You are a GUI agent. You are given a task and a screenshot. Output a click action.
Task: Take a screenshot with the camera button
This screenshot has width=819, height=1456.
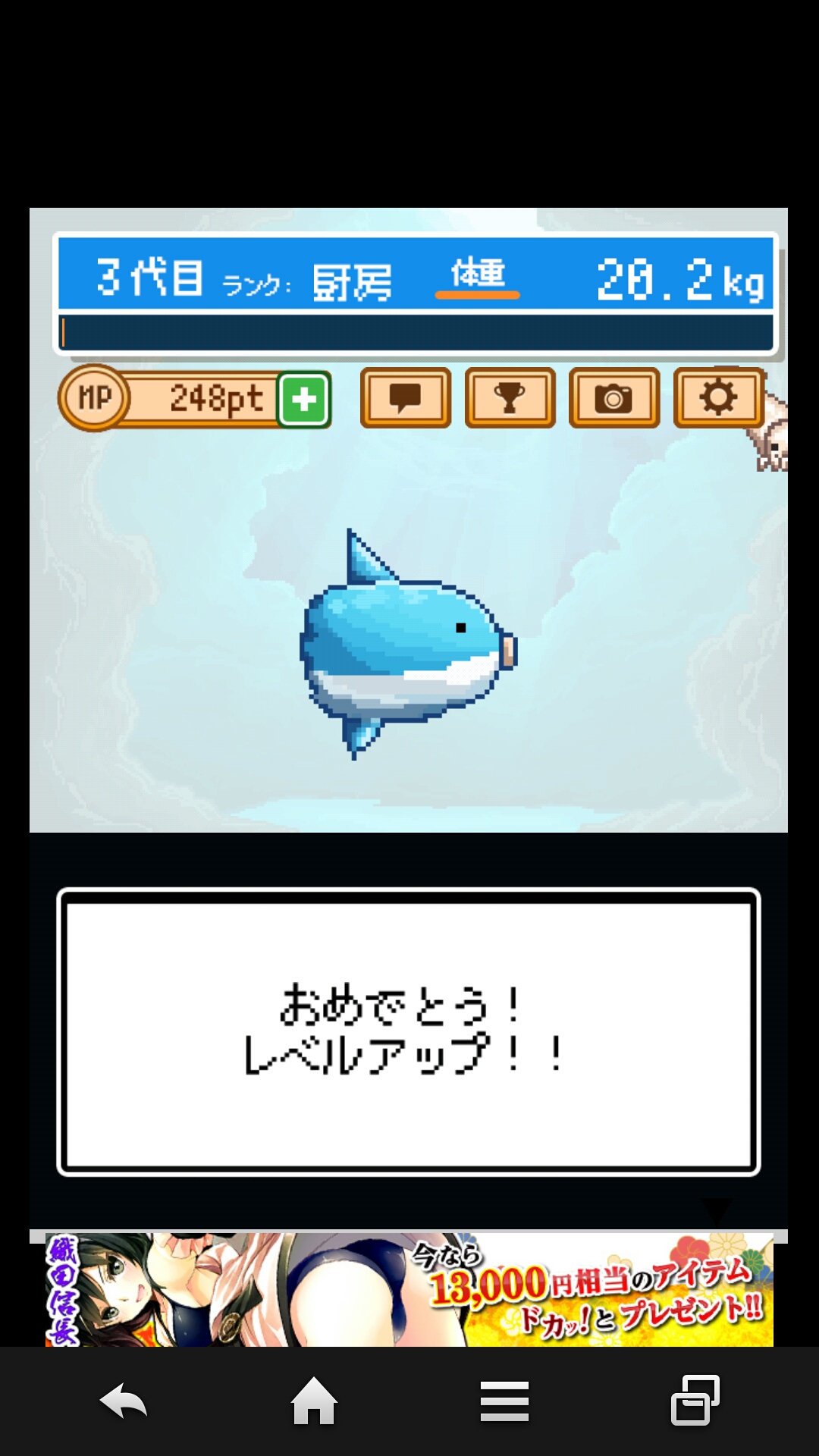coord(613,398)
